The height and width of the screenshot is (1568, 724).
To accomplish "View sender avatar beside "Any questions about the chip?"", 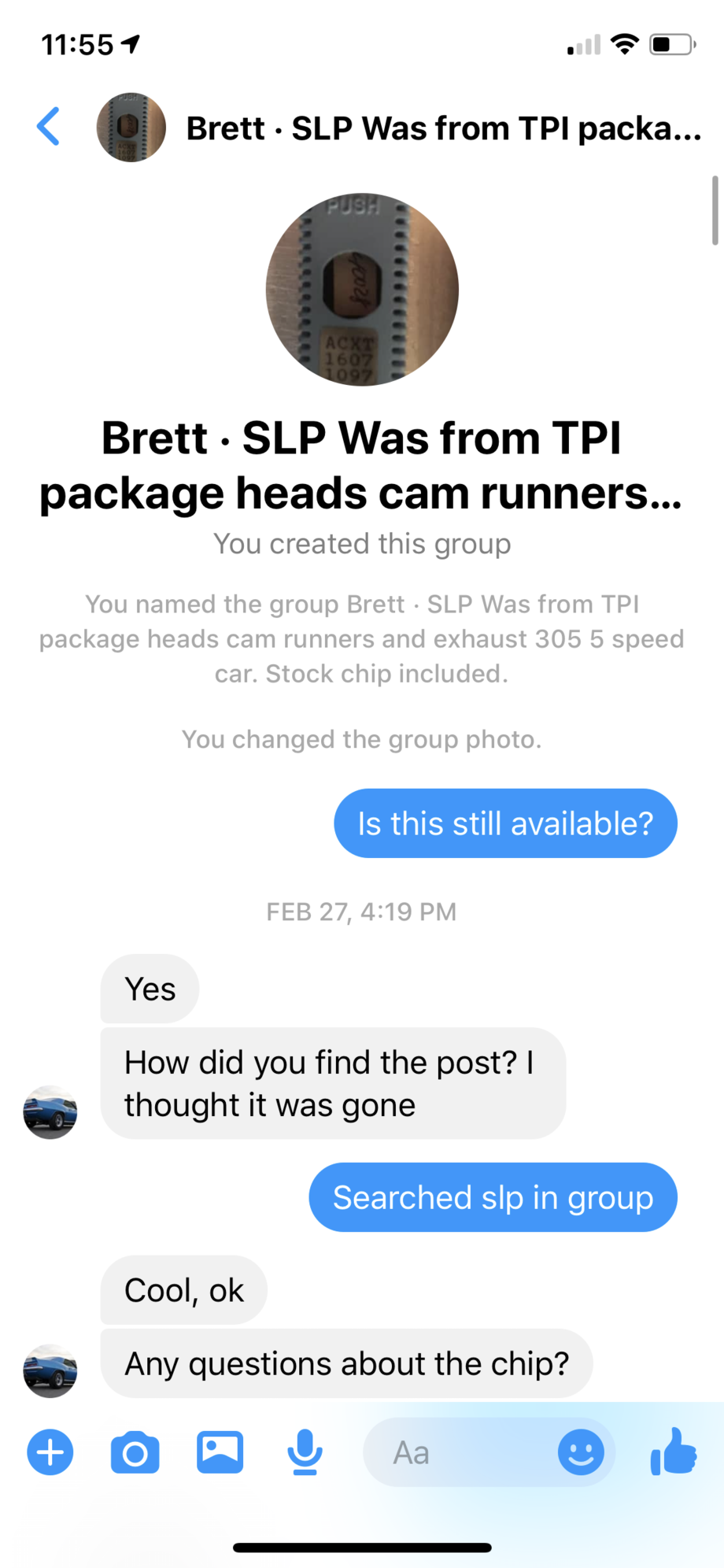I will [x=50, y=1370].
